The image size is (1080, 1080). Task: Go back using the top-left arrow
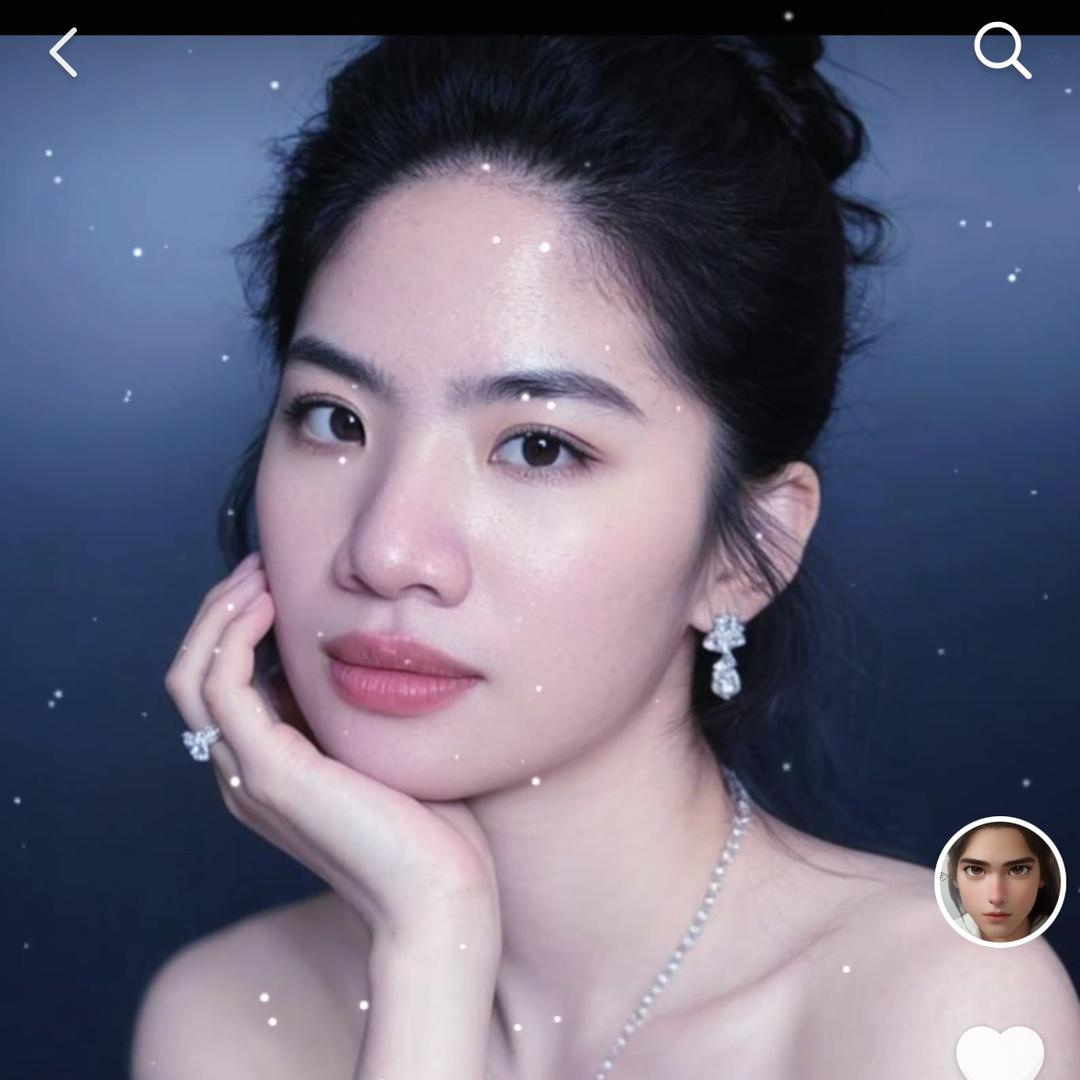pos(64,53)
